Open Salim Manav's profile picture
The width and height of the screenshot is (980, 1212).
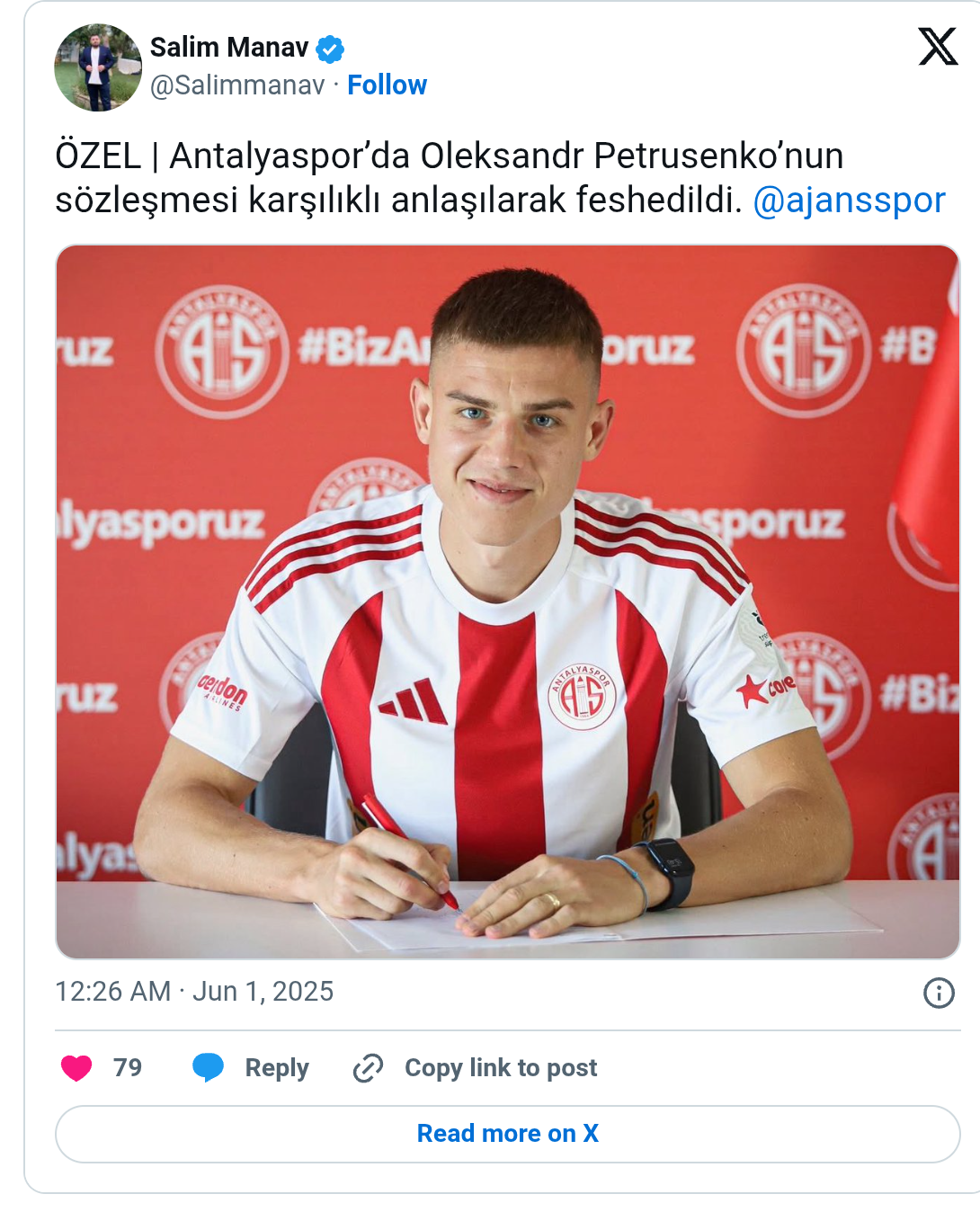click(x=98, y=67)
